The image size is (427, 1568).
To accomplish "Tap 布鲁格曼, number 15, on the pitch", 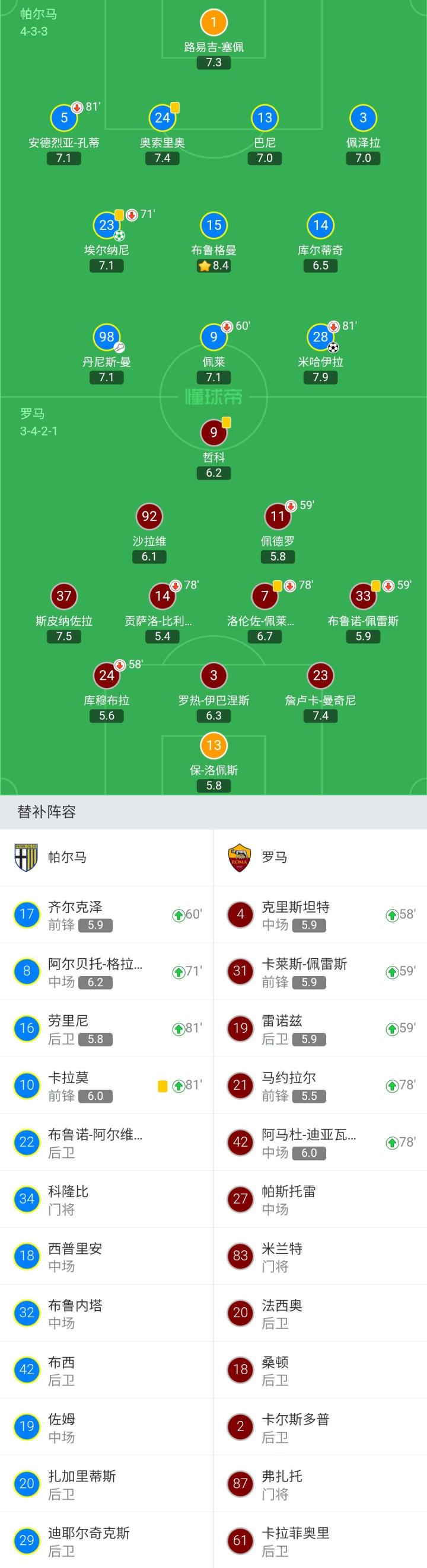I will (213, 226).
